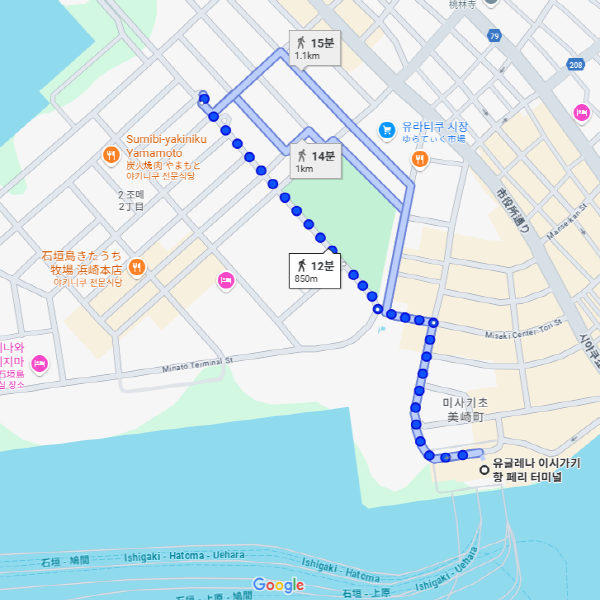The height and width of the screenshot is (600, 600).
Task: Select the 14분 1km walking route
Action: tap(314, 161)
